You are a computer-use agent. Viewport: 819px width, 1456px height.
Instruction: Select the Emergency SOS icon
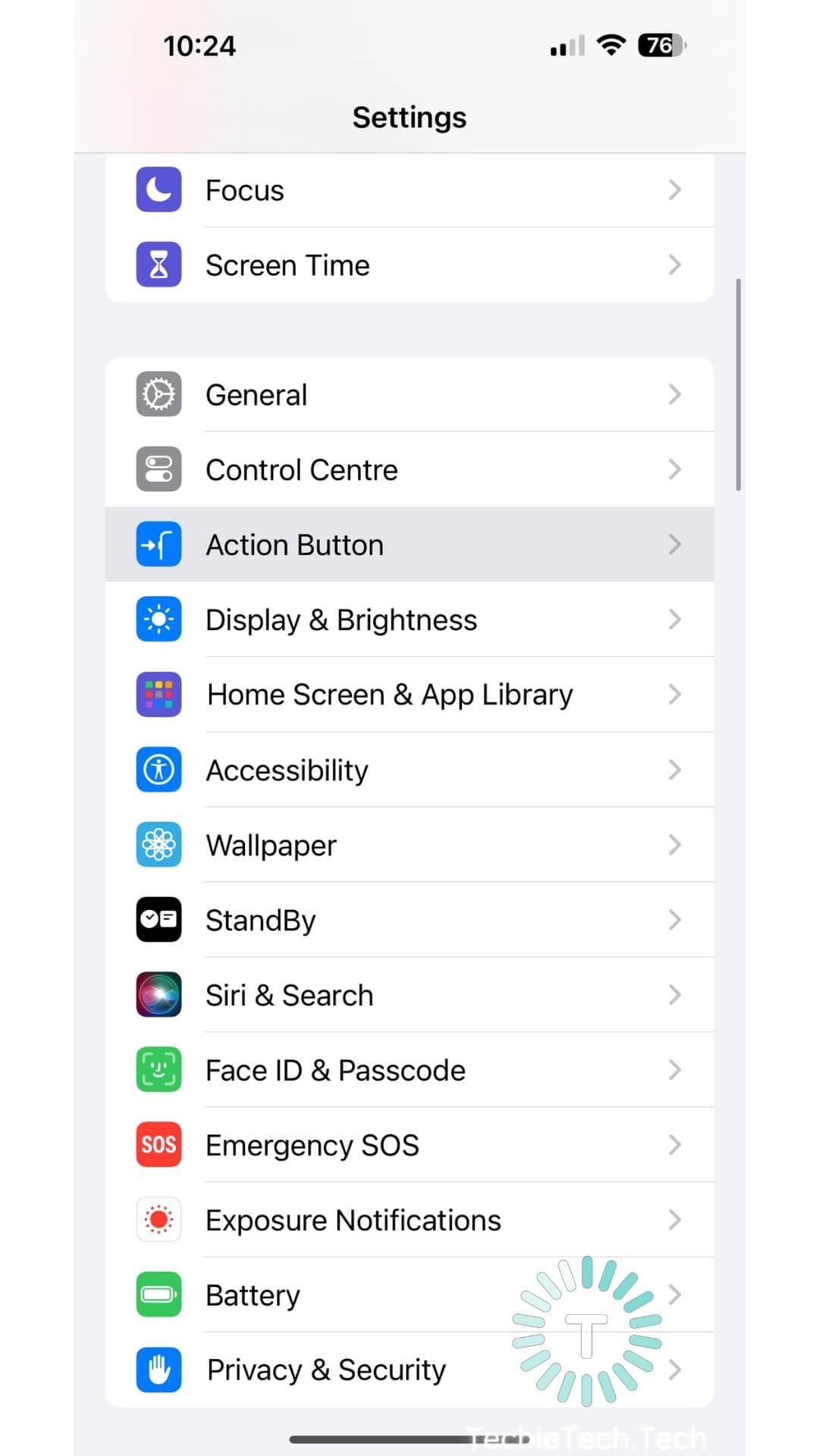(158, 1144)
